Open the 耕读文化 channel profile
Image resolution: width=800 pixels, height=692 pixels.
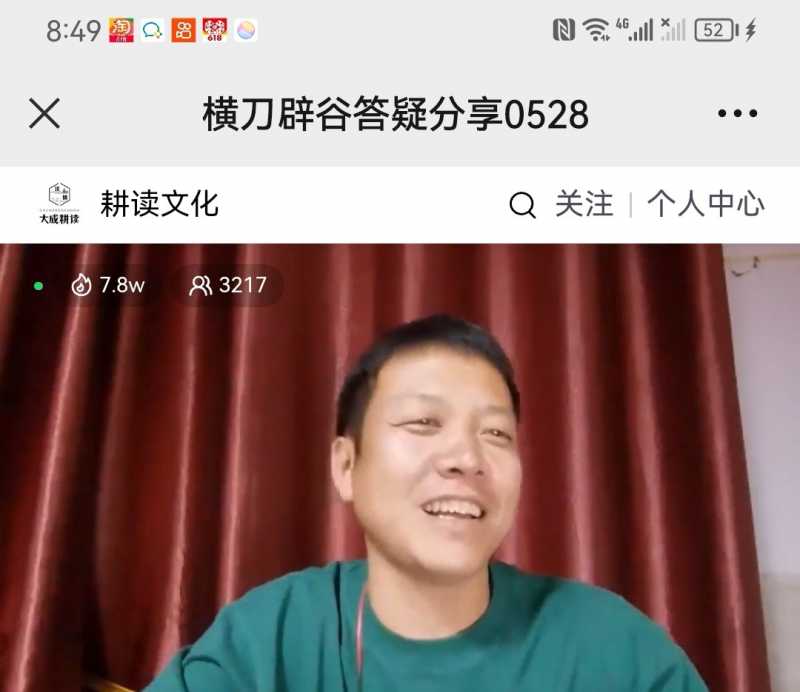point(159,204)
